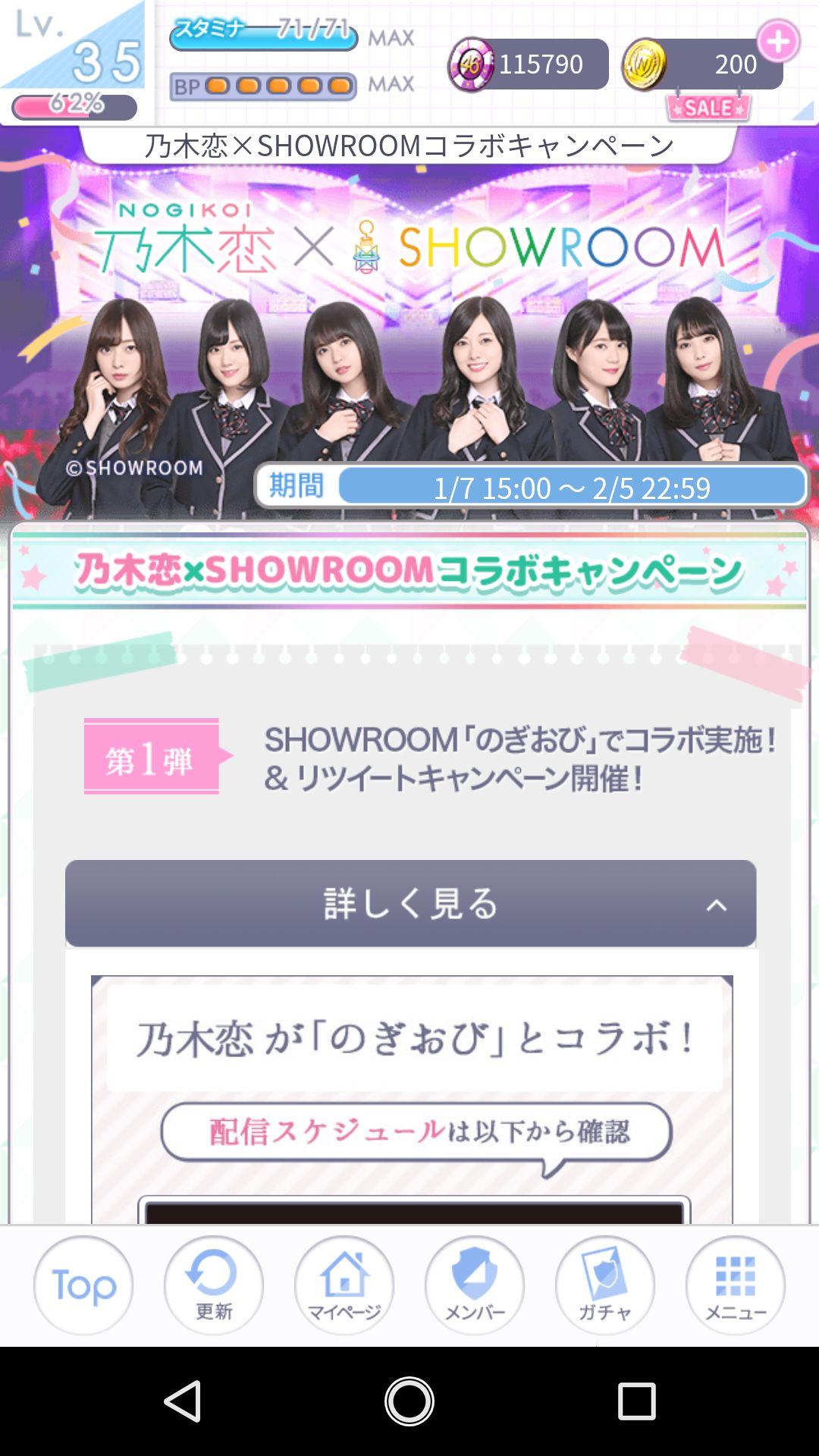Open マイページ (My Page)
Screen dimensions: 819x1456
(344, 1285)
